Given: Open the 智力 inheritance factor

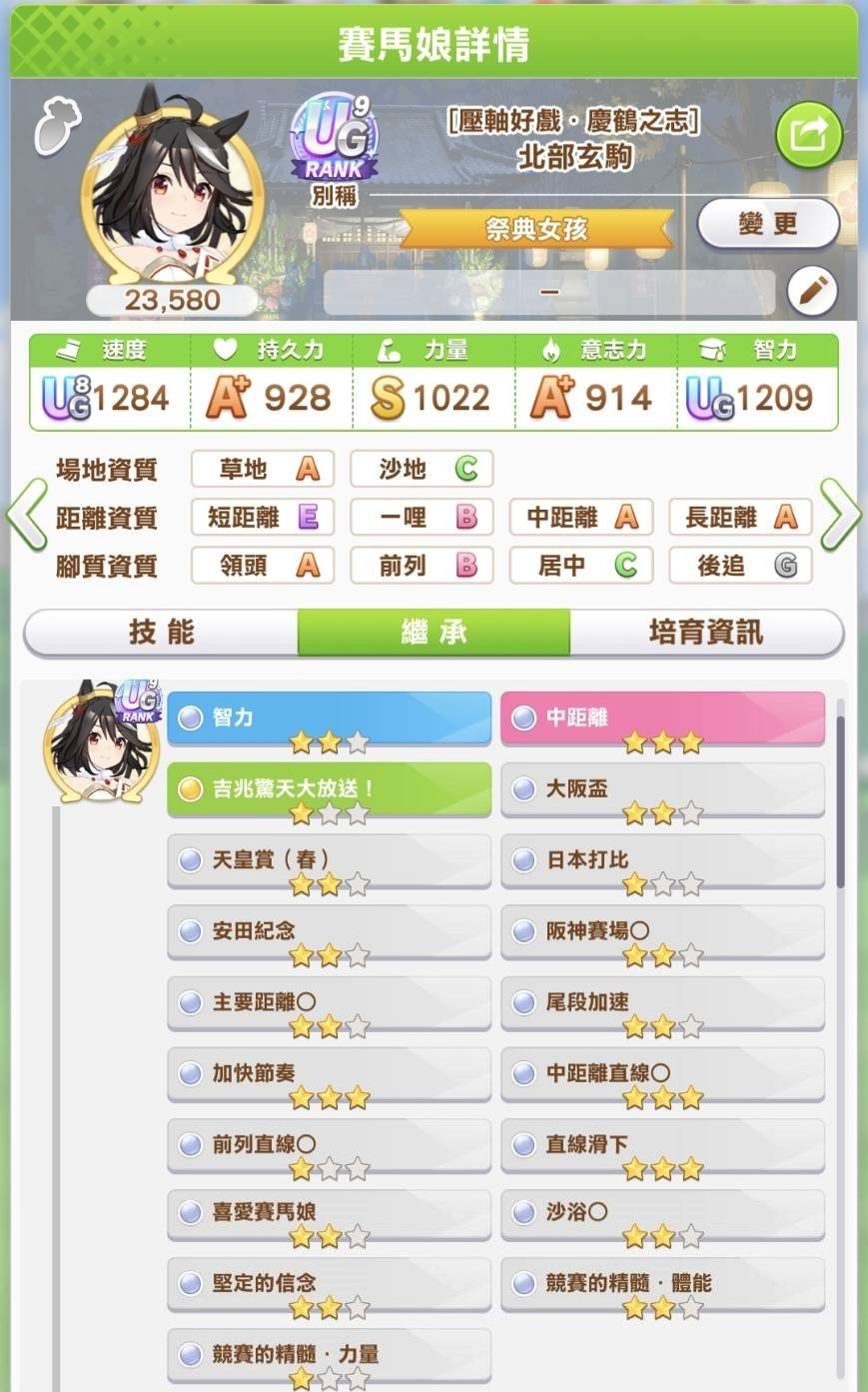Looking at the screenshot, I should pyautogui.click(x=329, y=718).
